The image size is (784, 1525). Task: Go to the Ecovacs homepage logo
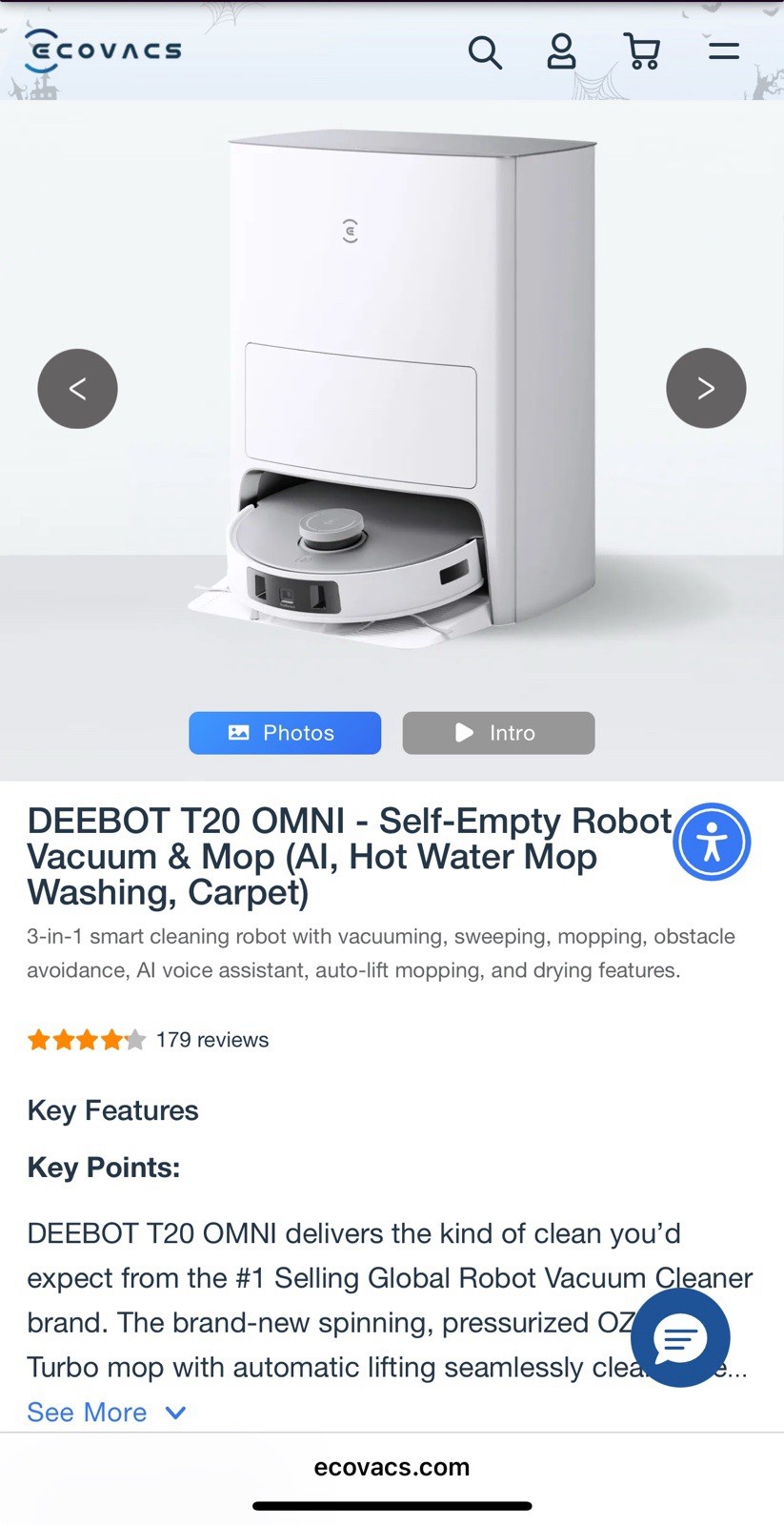pos(103,51)
